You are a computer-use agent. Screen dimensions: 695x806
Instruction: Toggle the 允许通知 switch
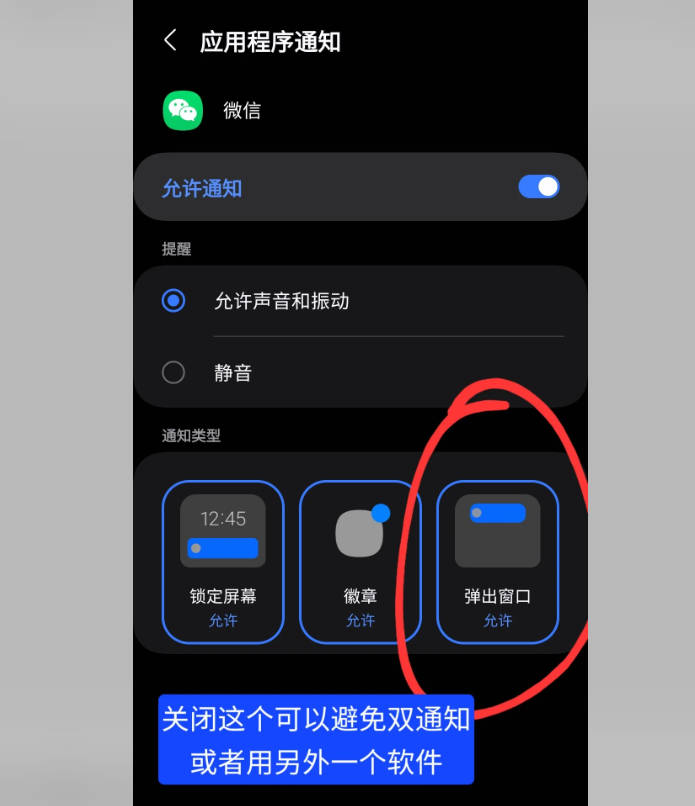(538, 187)
